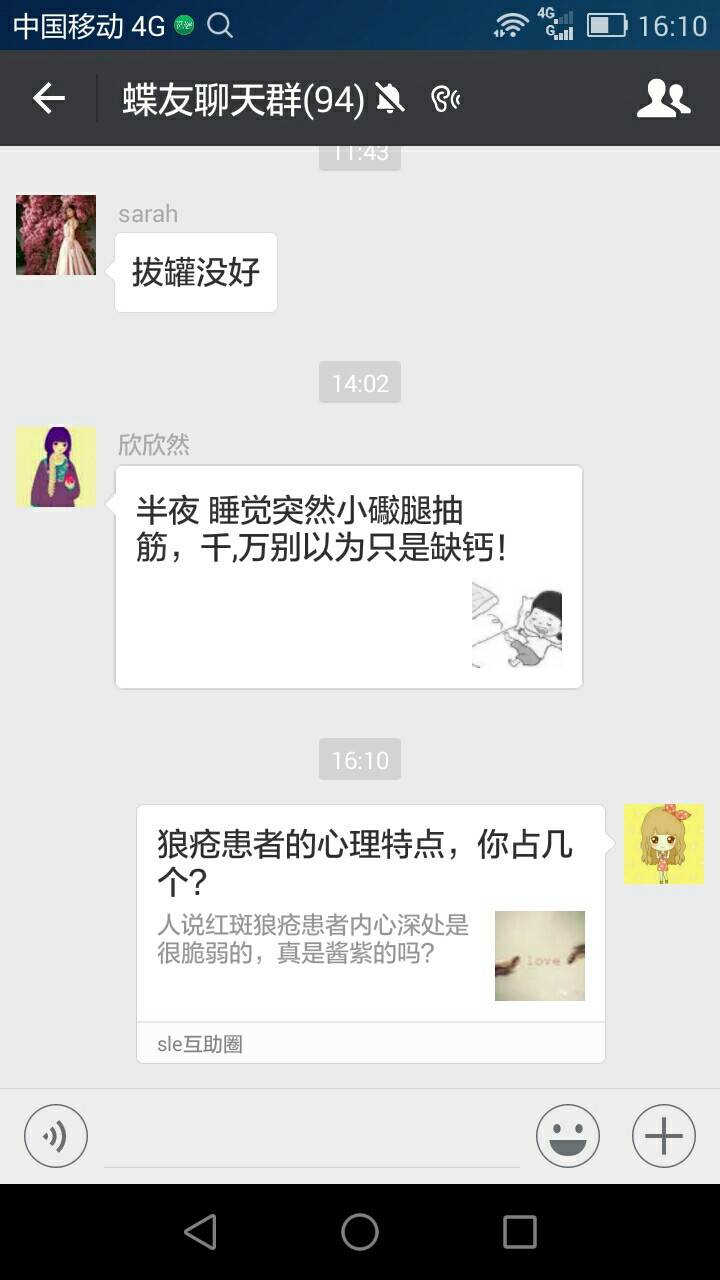Go back from 蝶友聊天群 chat
720x1280 pixels.
[x=48, y=98]
